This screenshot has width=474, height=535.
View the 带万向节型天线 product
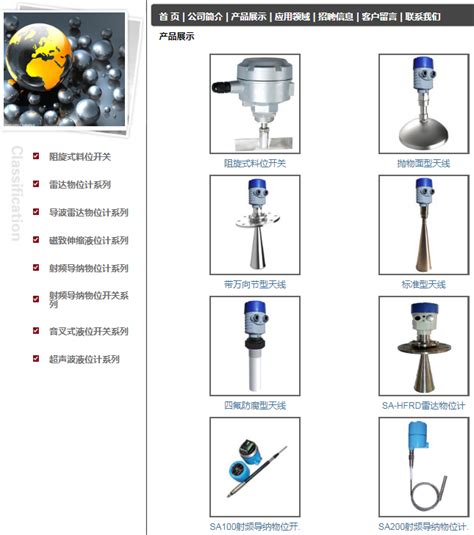(255, 225)
